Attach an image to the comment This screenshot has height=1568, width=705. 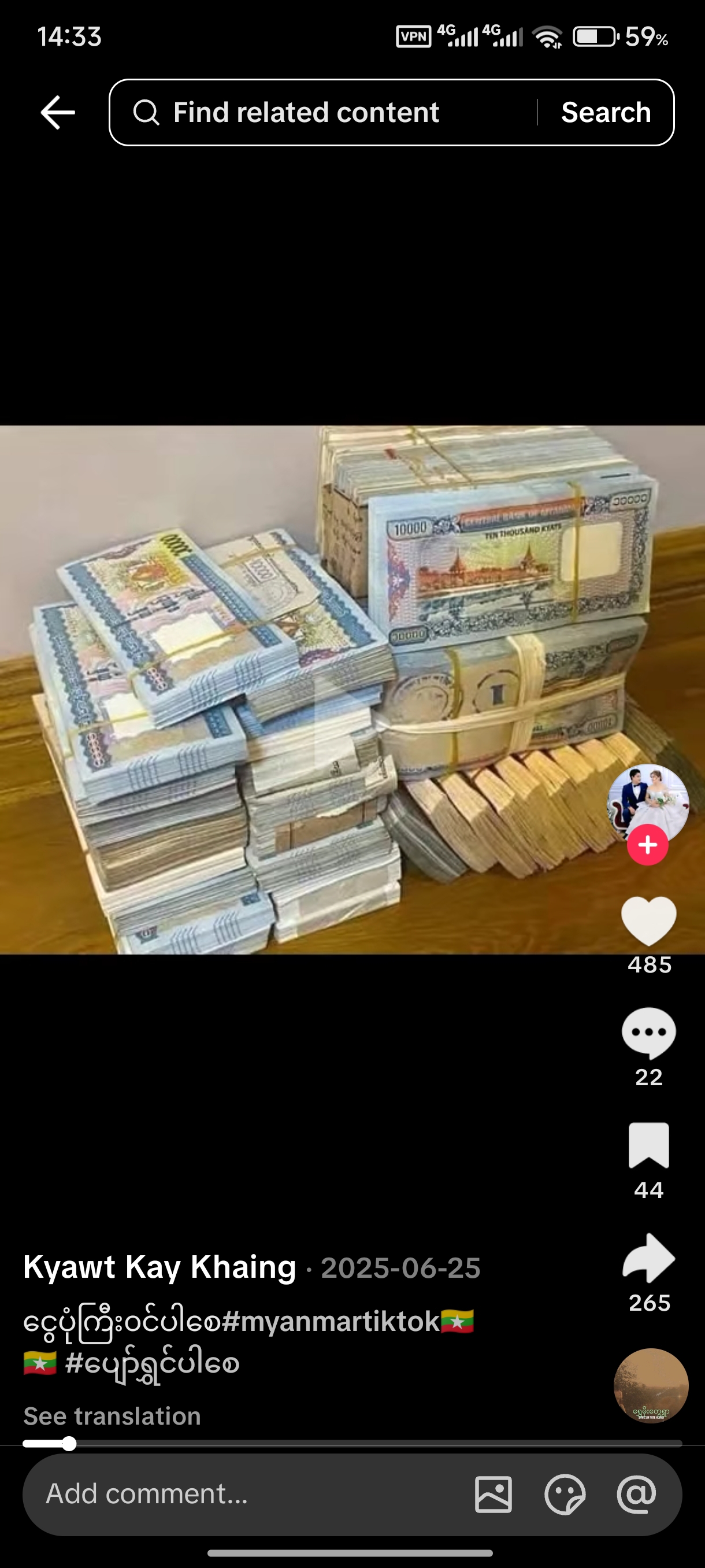pos(493,1495)
